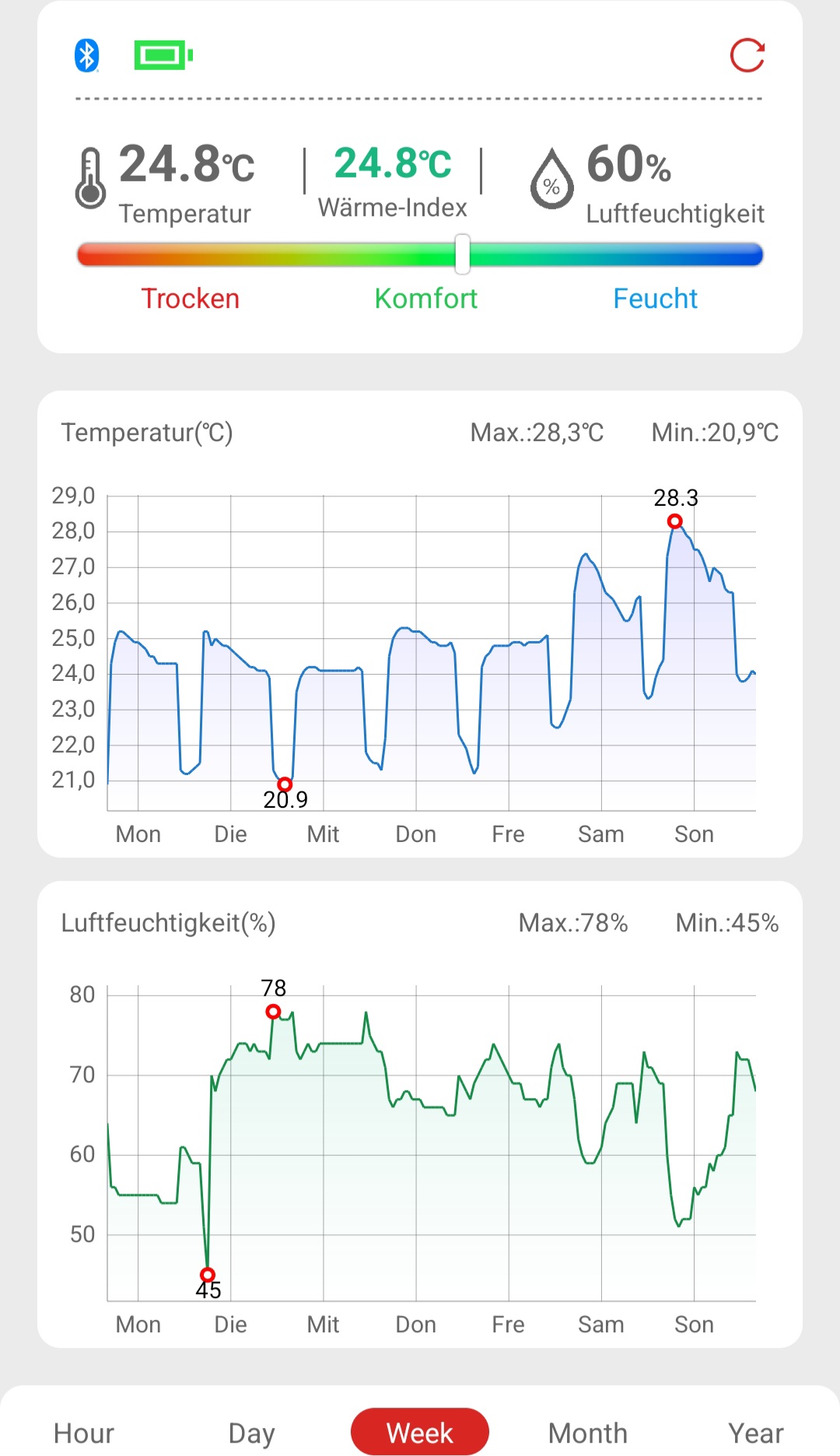Switch to the Day view
Image resolution: width=840 pixels, height=1456 pixels.
pos(251,1433)
